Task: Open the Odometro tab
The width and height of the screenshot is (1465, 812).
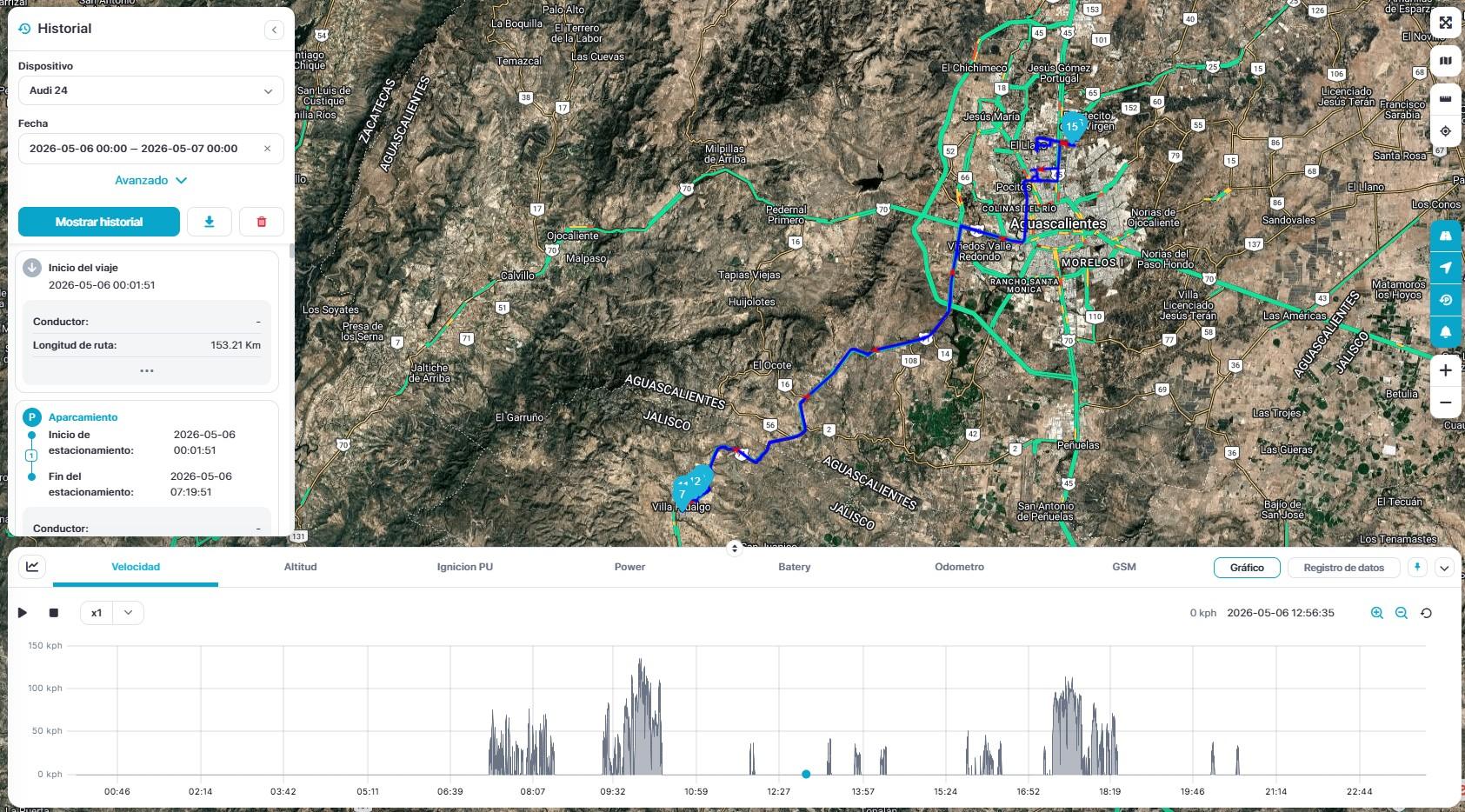Action: 959,567
